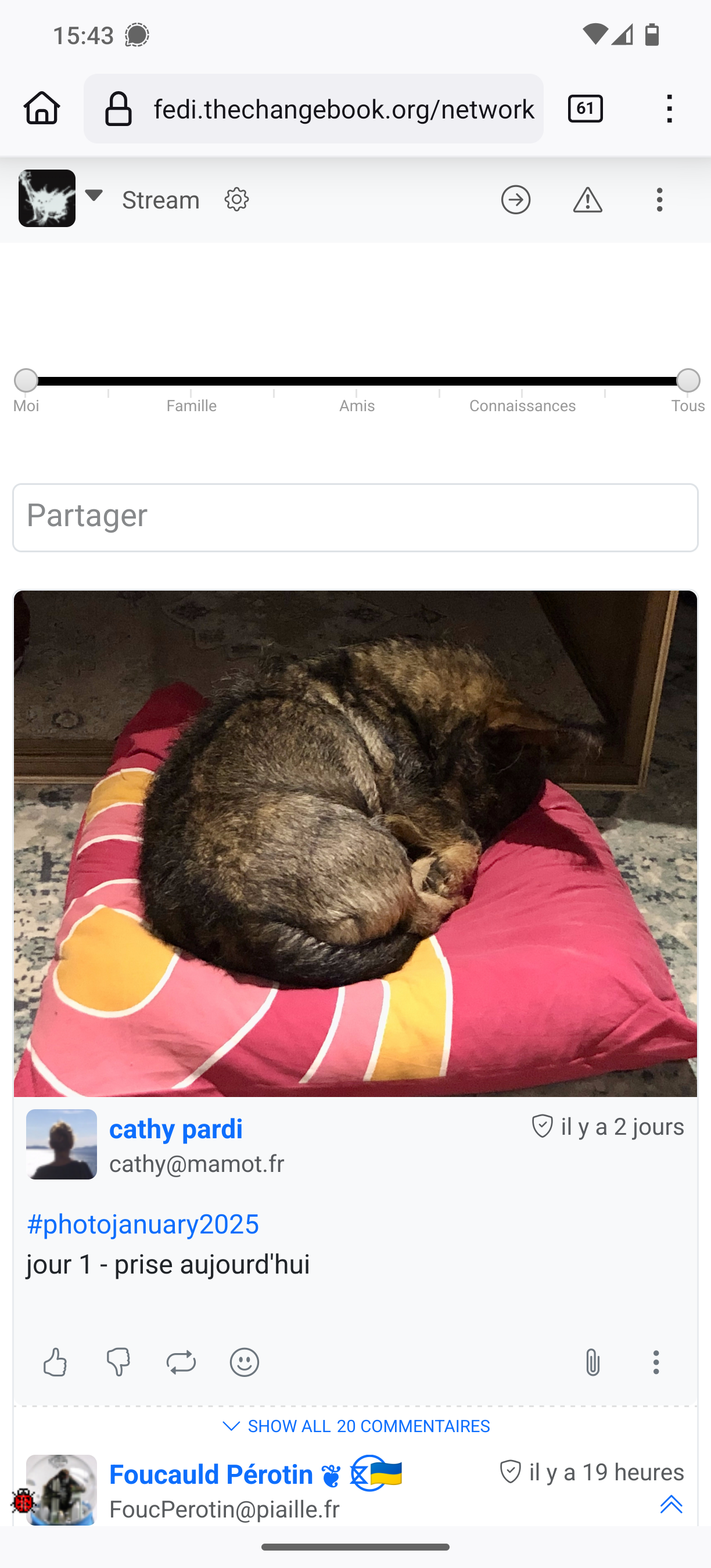This screenshot has width=711, height=1568.
Task: Repeat cathy pardi's post
Action: [181, 1362]
